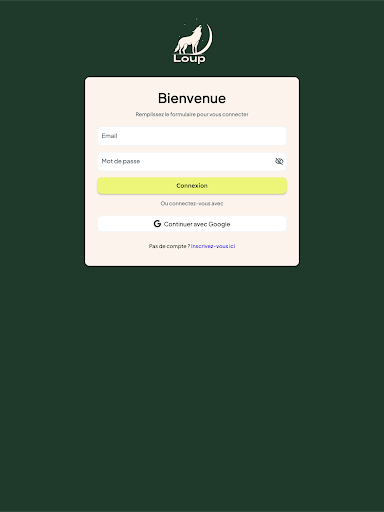This screenshot has height=512, width=384.
Task: Focus the Email input field
Action: [192, 136]
